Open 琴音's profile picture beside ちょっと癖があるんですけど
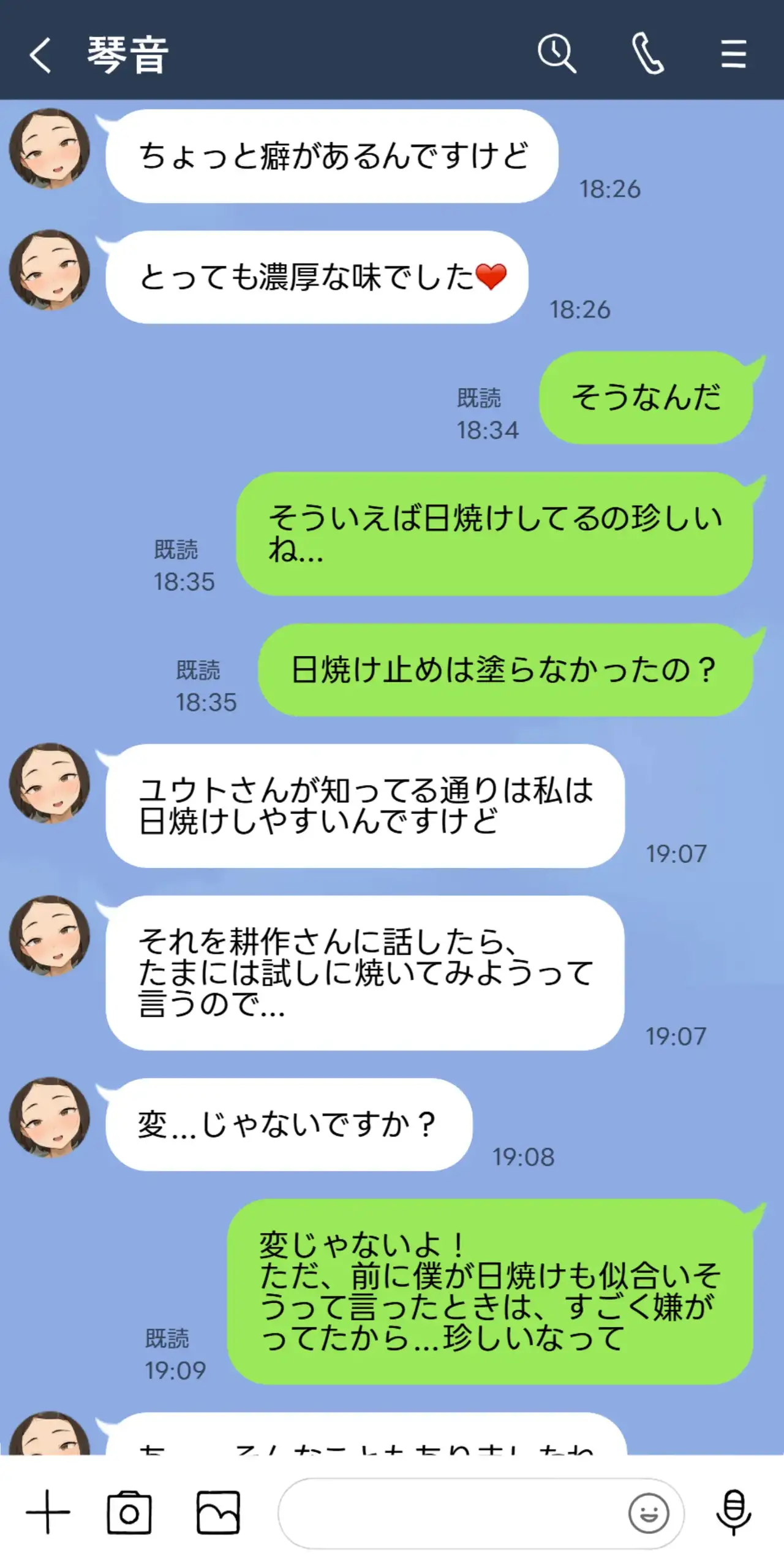The width and height of the screenshot is (784, 1556). 50,149
